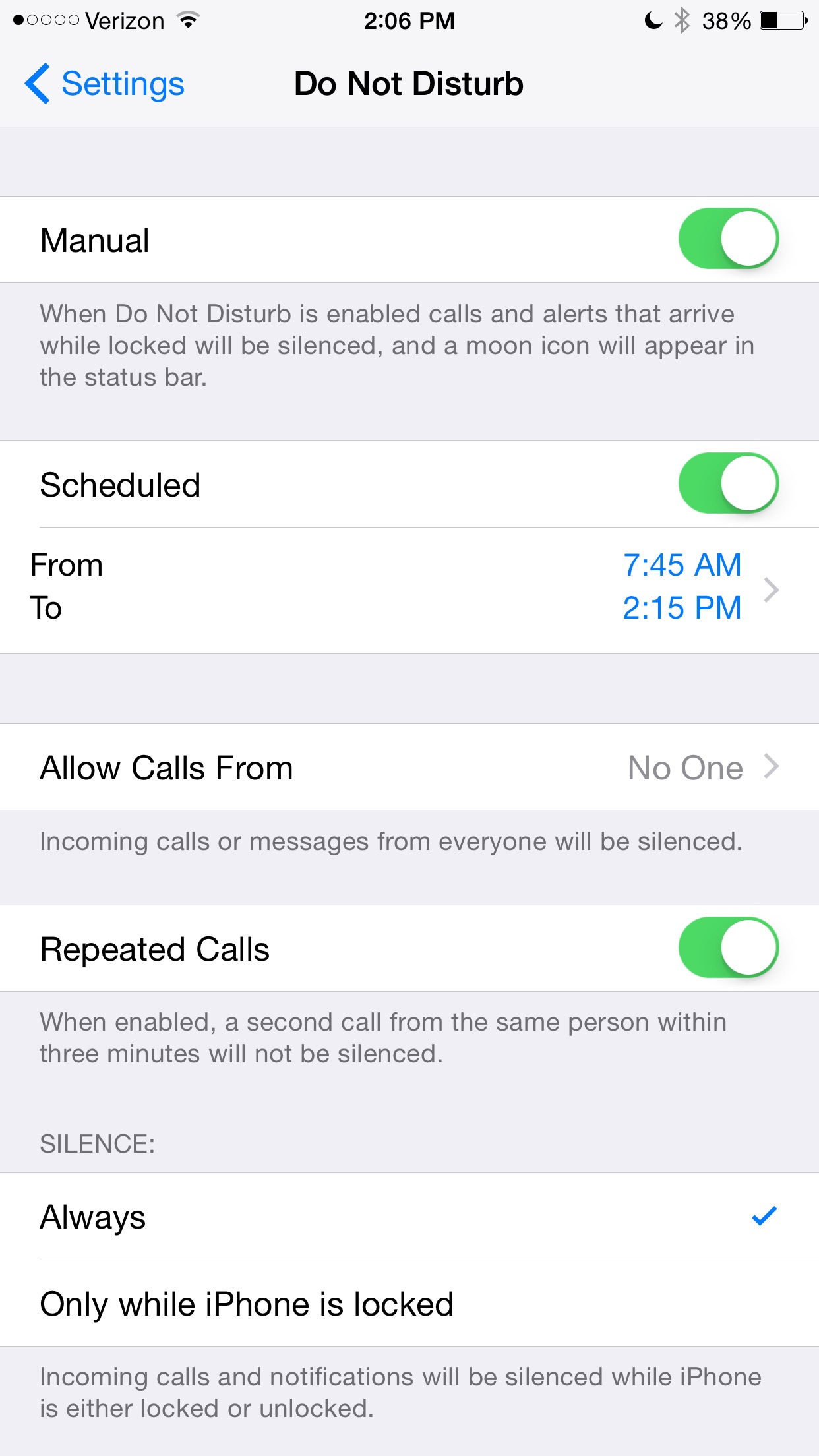
Task: Tap the Do Not Disturb moon icon
Action: click(652, 21)
